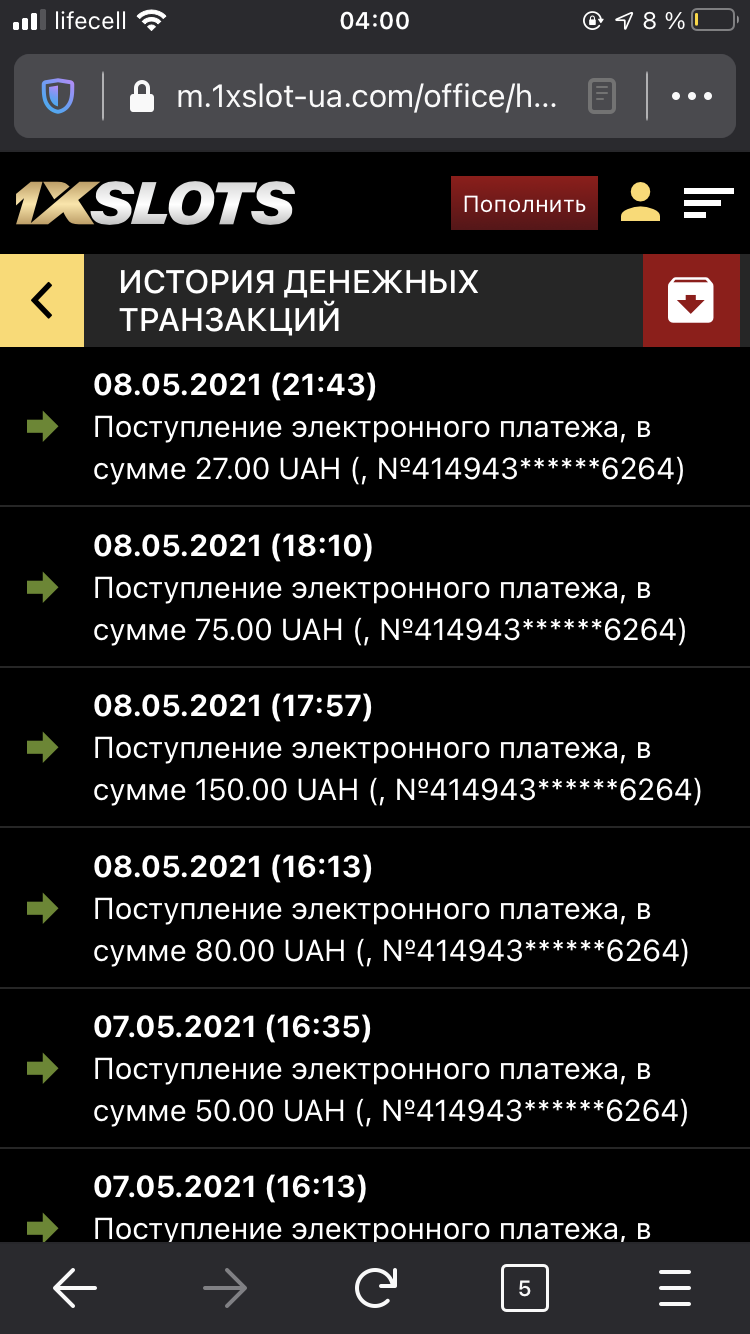The height and width of the screenshot is (1334, 750).
Task: Click the red download transactions icon
Action: click(691, 299)
